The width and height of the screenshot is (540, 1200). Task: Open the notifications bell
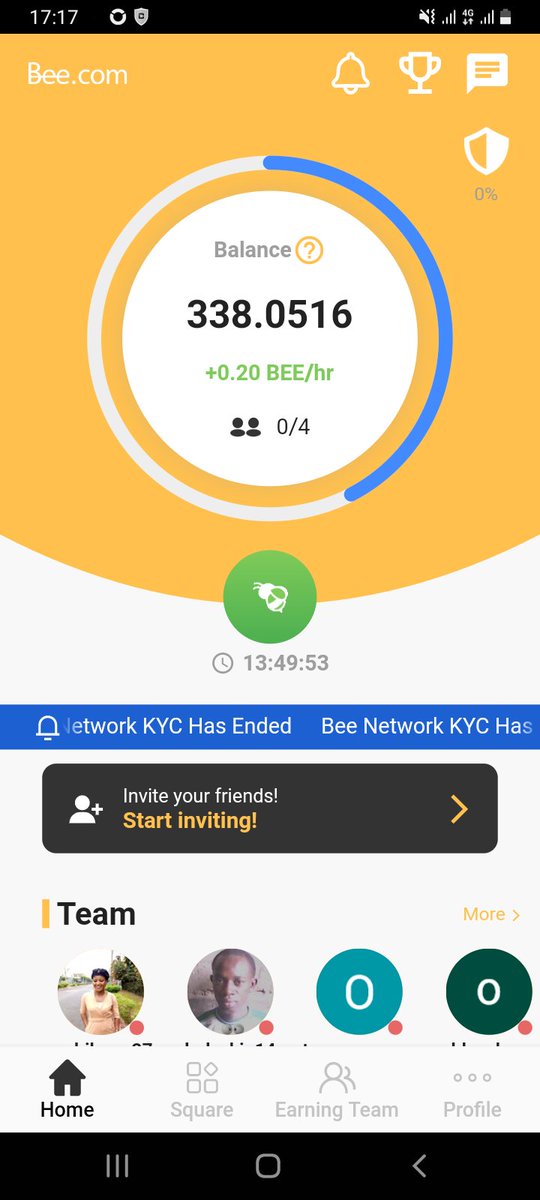click(351, 73)
